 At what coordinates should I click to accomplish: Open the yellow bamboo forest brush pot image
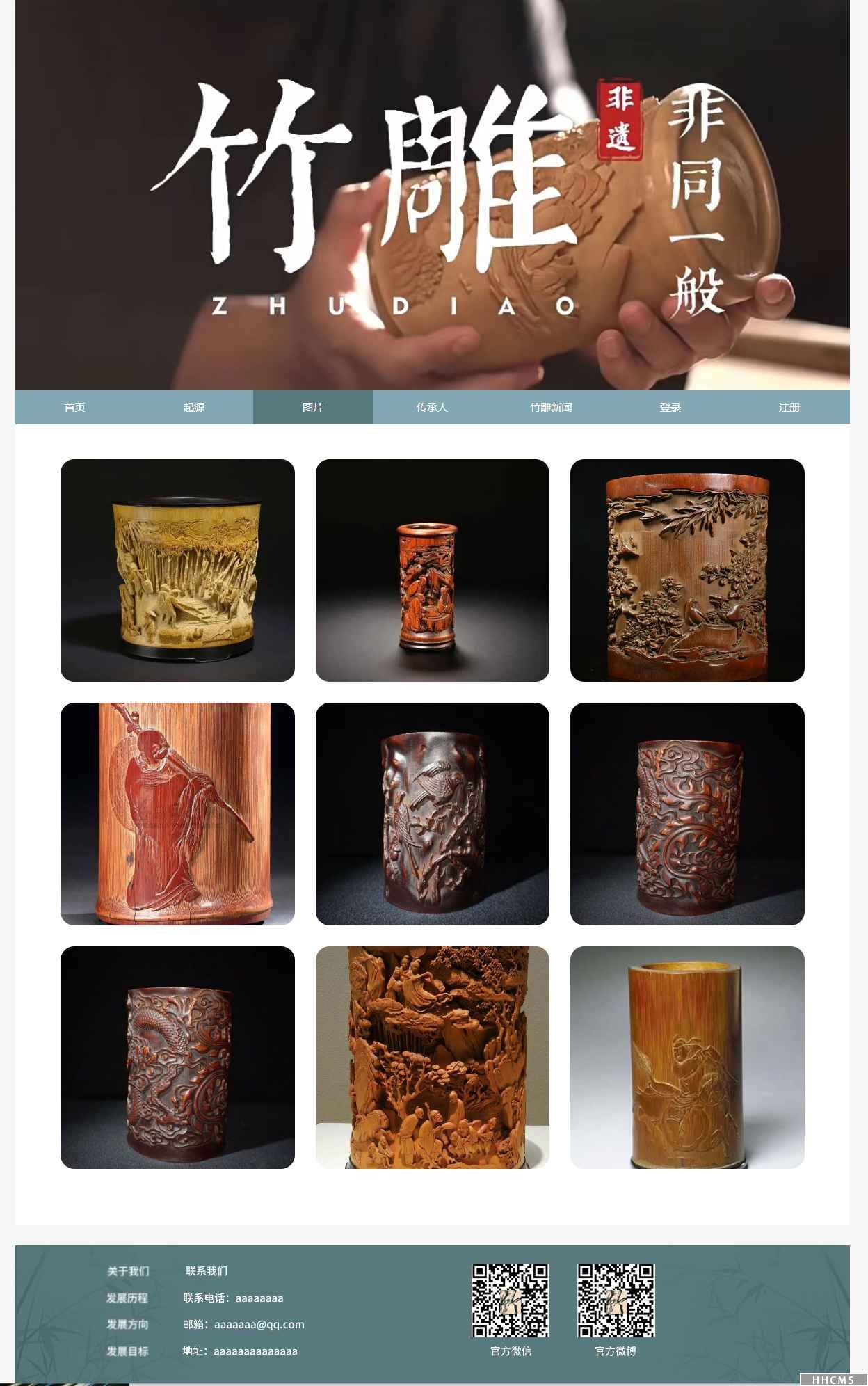[x=177, y=570]
